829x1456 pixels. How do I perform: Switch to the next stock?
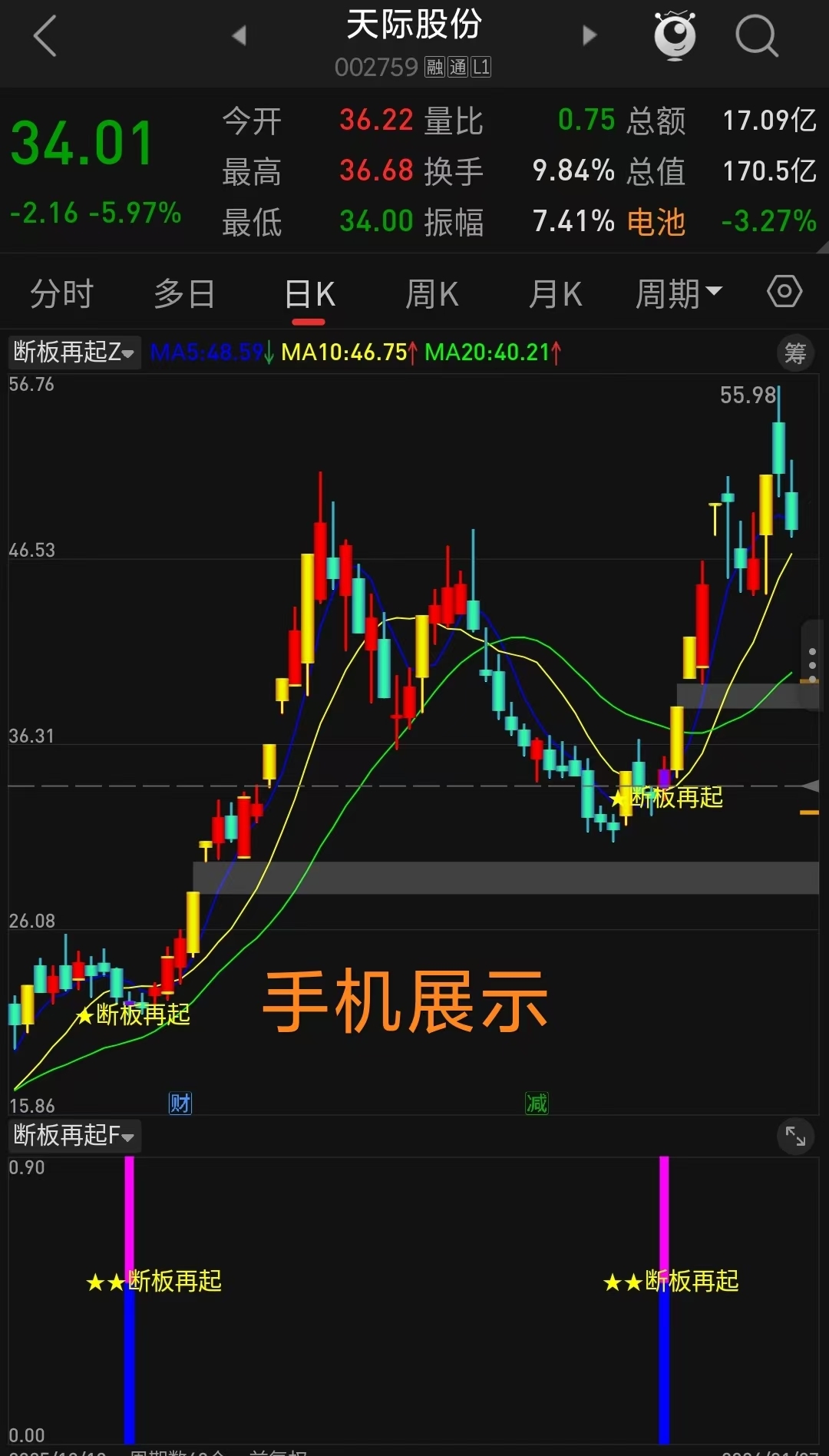point(589,35)
